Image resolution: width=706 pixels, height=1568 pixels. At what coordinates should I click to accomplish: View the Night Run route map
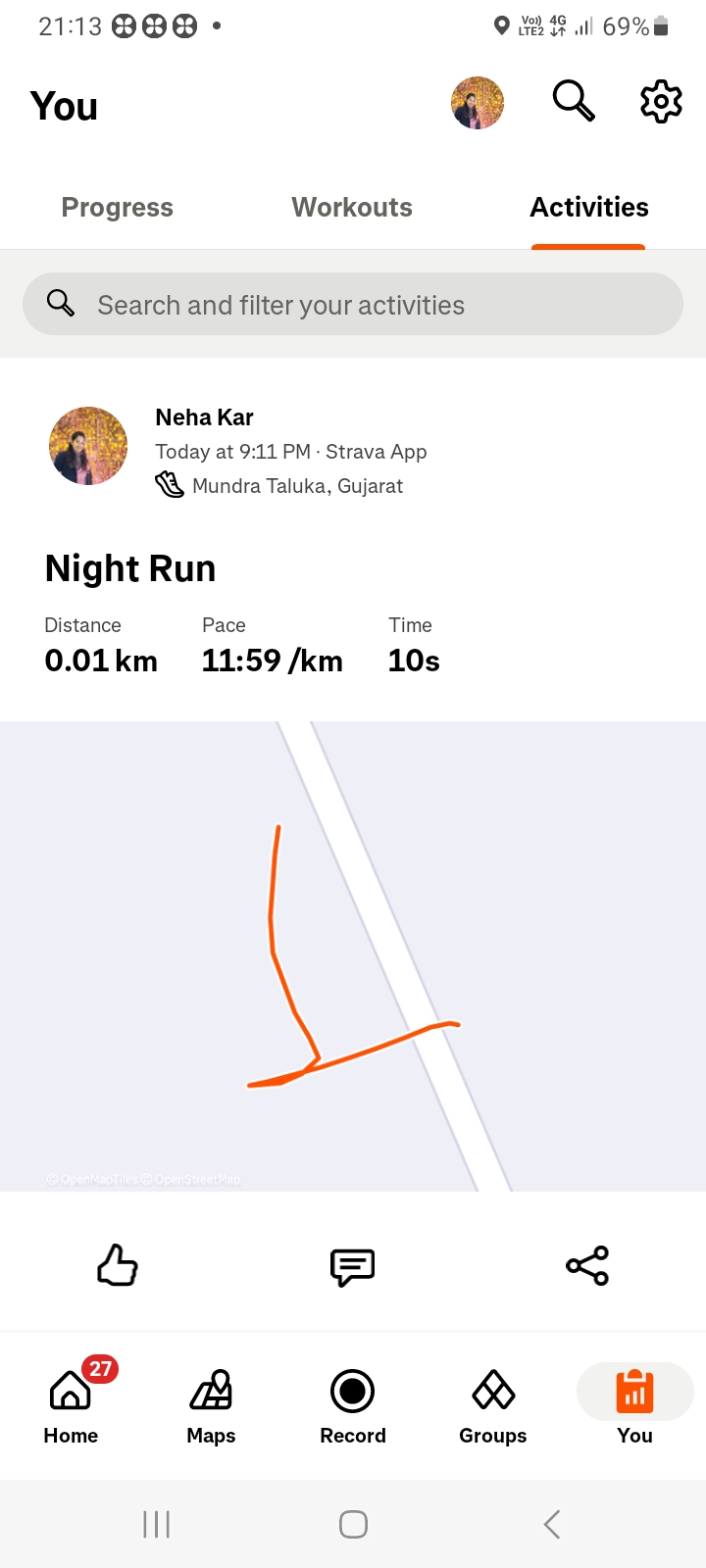[353, 955]
